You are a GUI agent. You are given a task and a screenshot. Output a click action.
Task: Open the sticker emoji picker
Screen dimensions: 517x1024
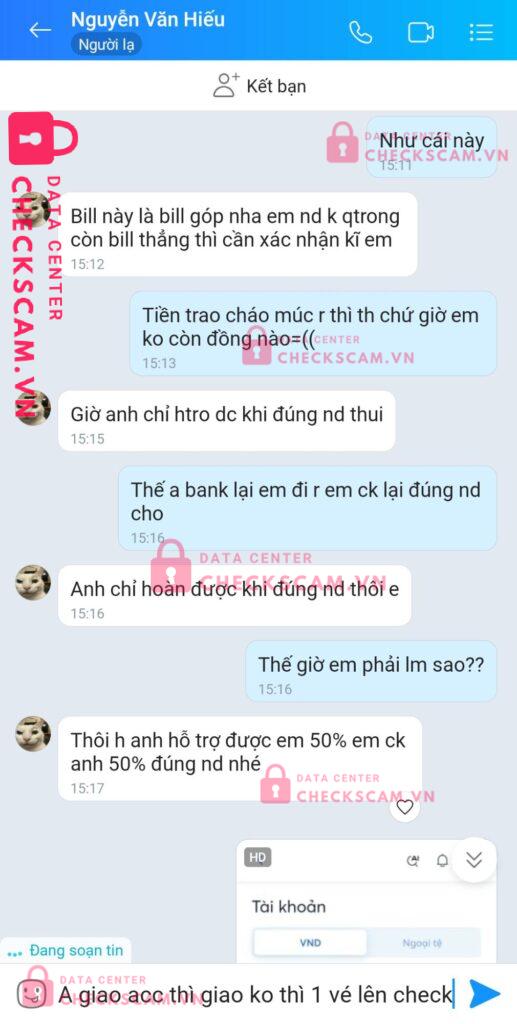point(31,994)
